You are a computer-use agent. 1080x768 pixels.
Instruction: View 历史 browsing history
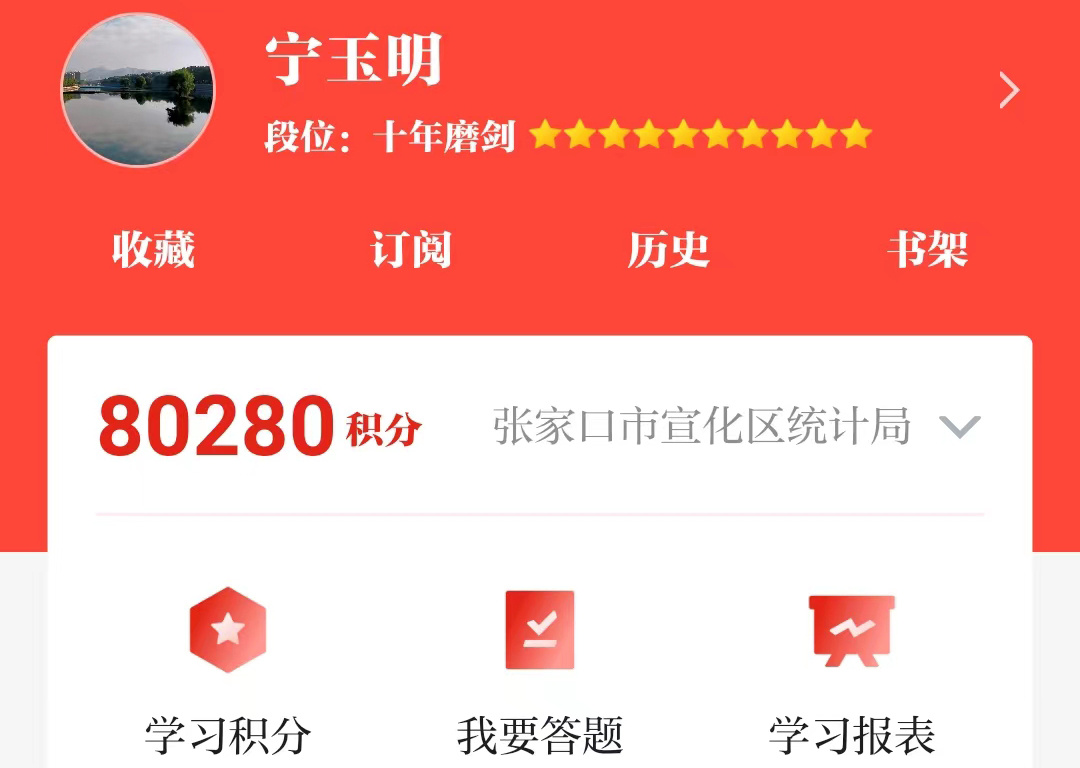pyautogui.click(x=668, y=249)
